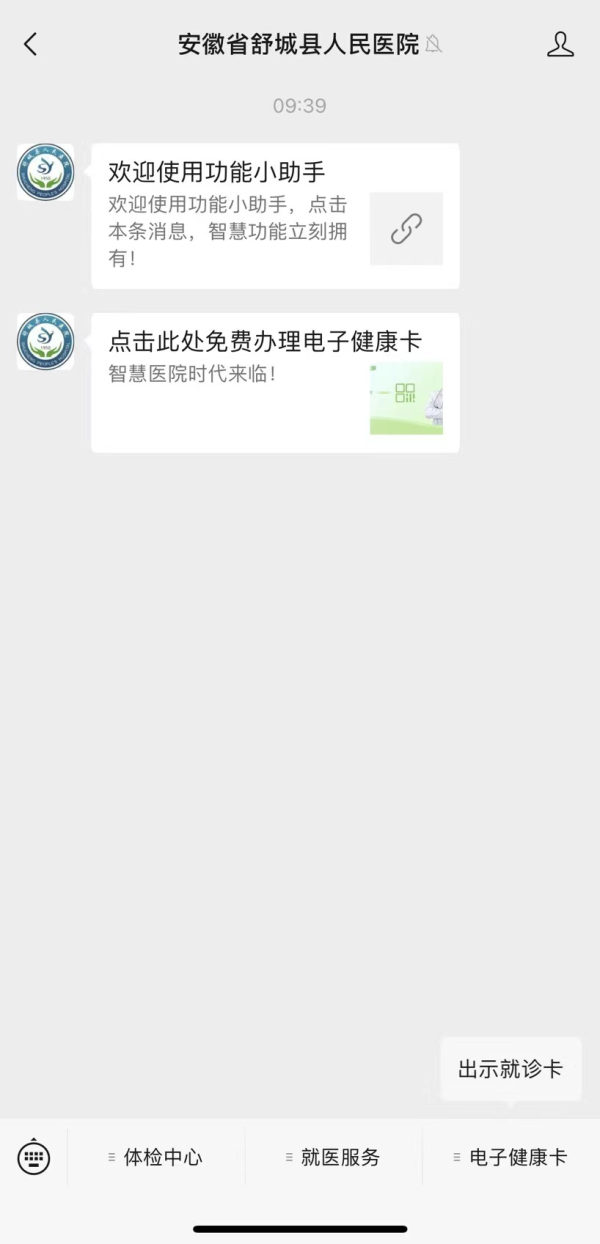Image resolution: width=600 pixels, height=1244 pixels.
Task: Open the 欢迎使用功能小助手 message card
Action: click(275, 216)
